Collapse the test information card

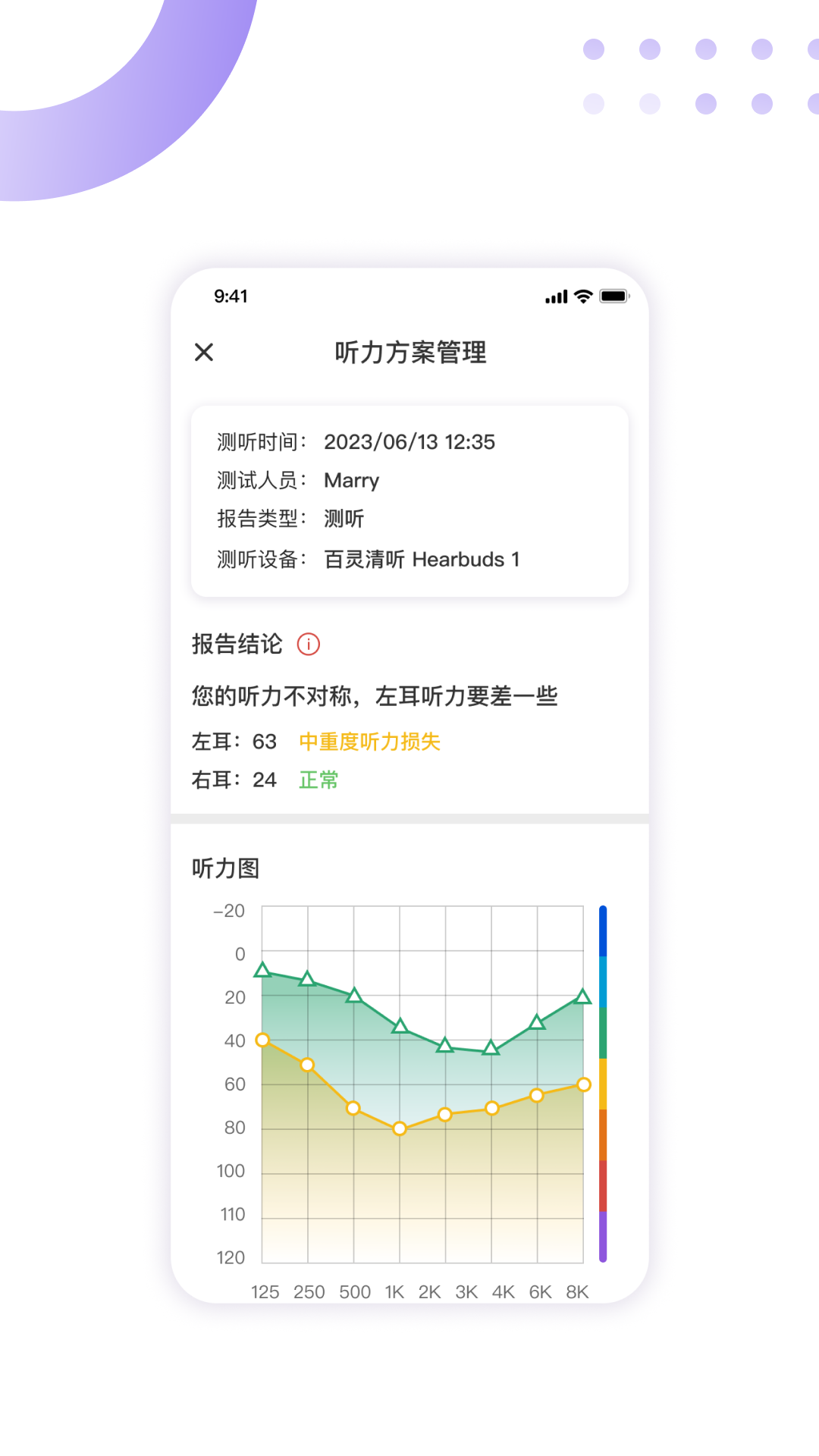click(x=408, y=500)
